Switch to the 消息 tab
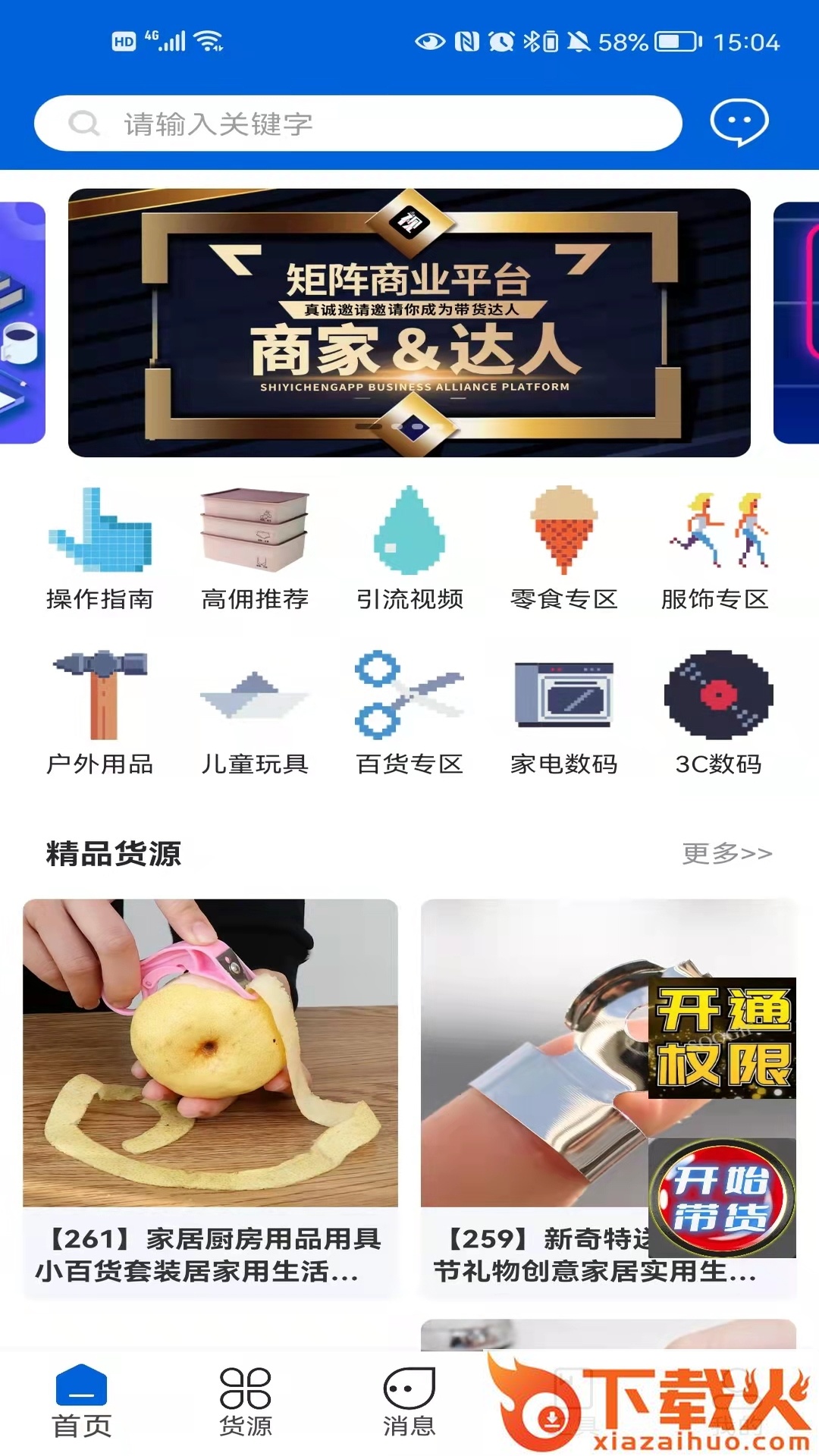The image size is (819, 1456). coord(409,1401)
